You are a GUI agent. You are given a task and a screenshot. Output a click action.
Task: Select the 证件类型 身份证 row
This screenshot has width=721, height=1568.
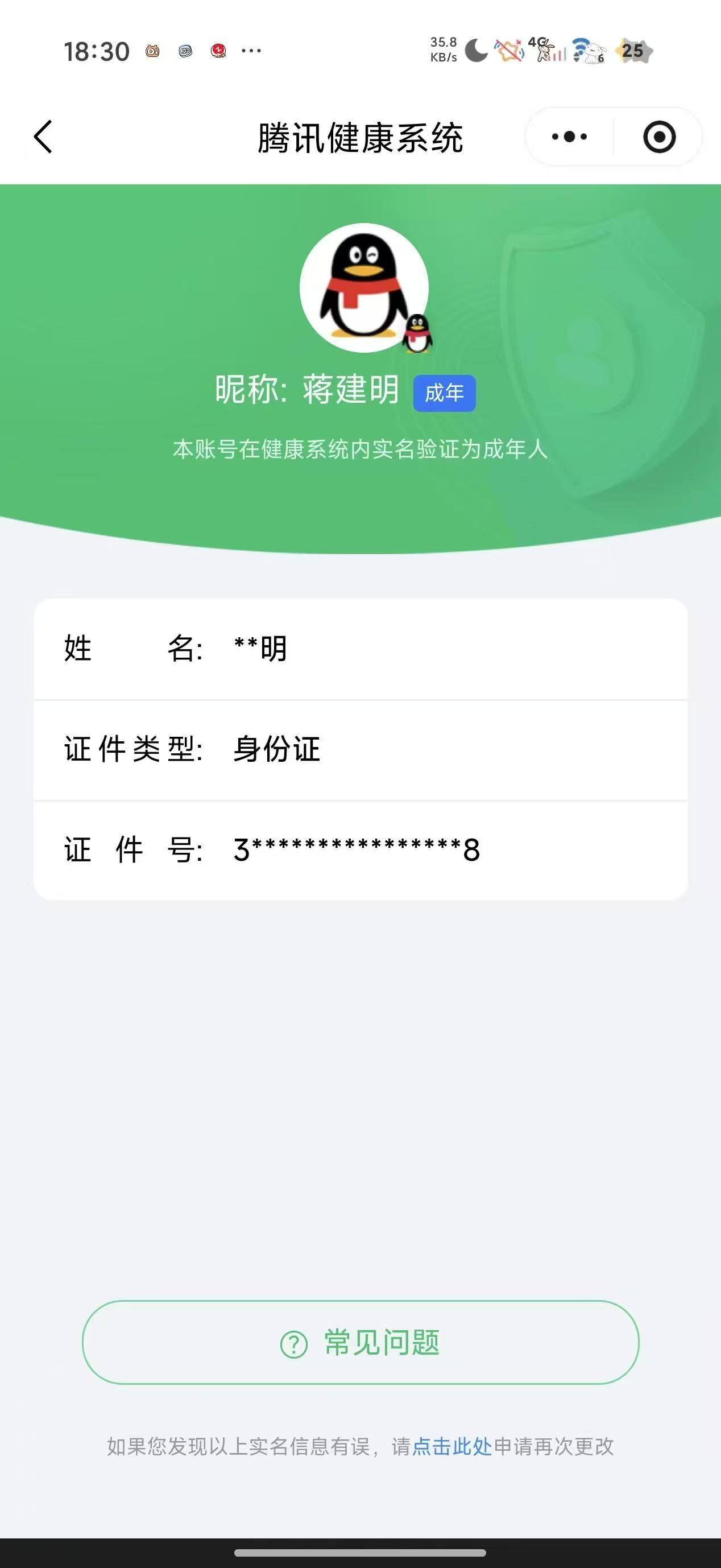tap(360, 750)
